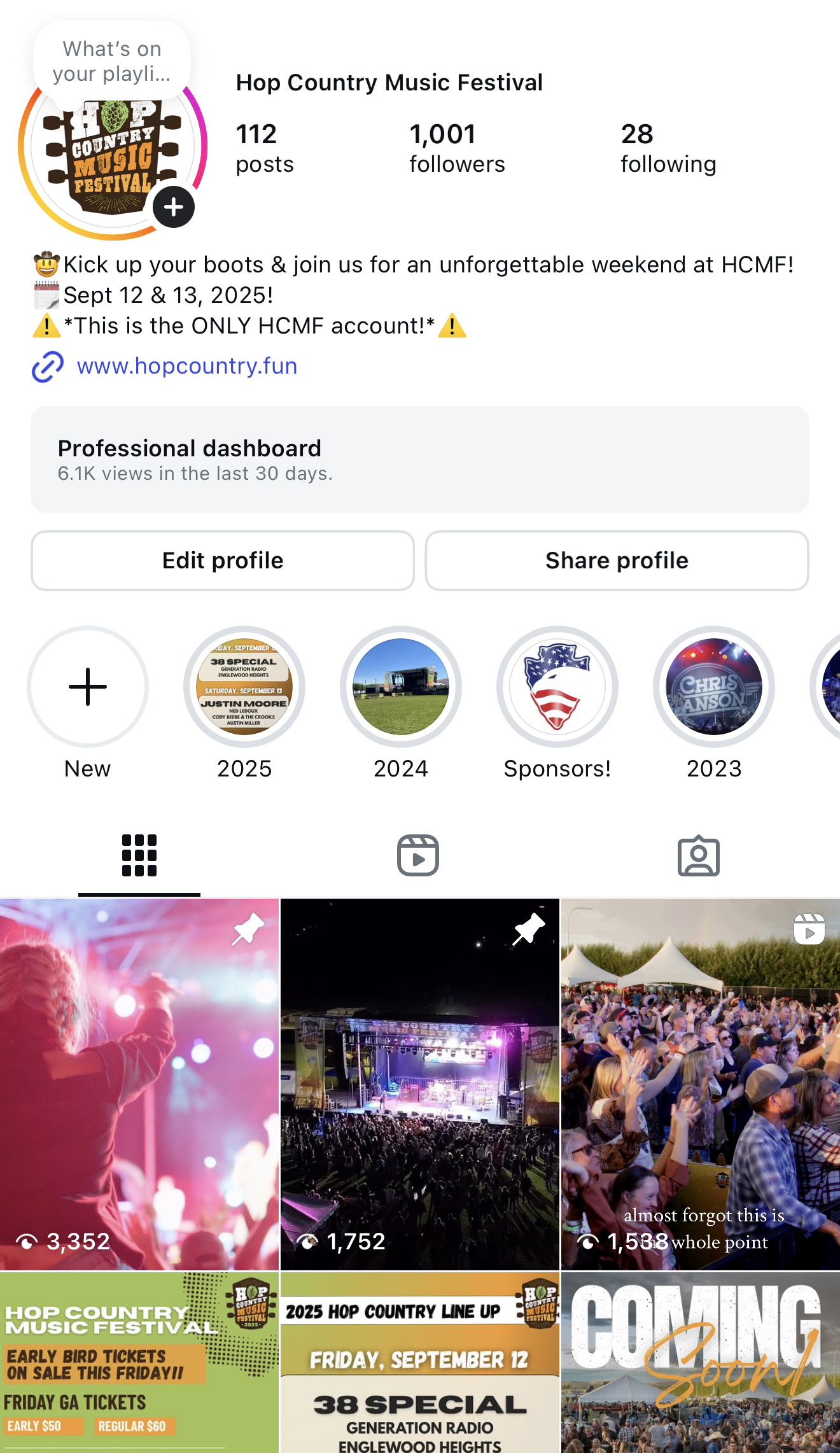
Task: Tap the plus badge on the profile picture
Action: (173, 207)
